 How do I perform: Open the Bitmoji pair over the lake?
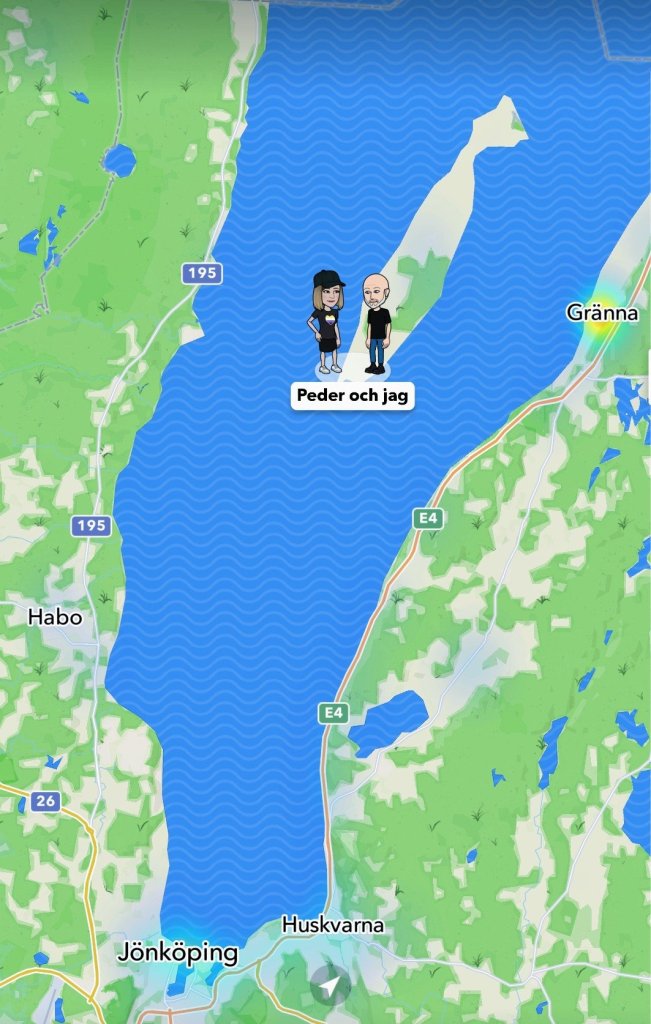(x=351, y=323)
